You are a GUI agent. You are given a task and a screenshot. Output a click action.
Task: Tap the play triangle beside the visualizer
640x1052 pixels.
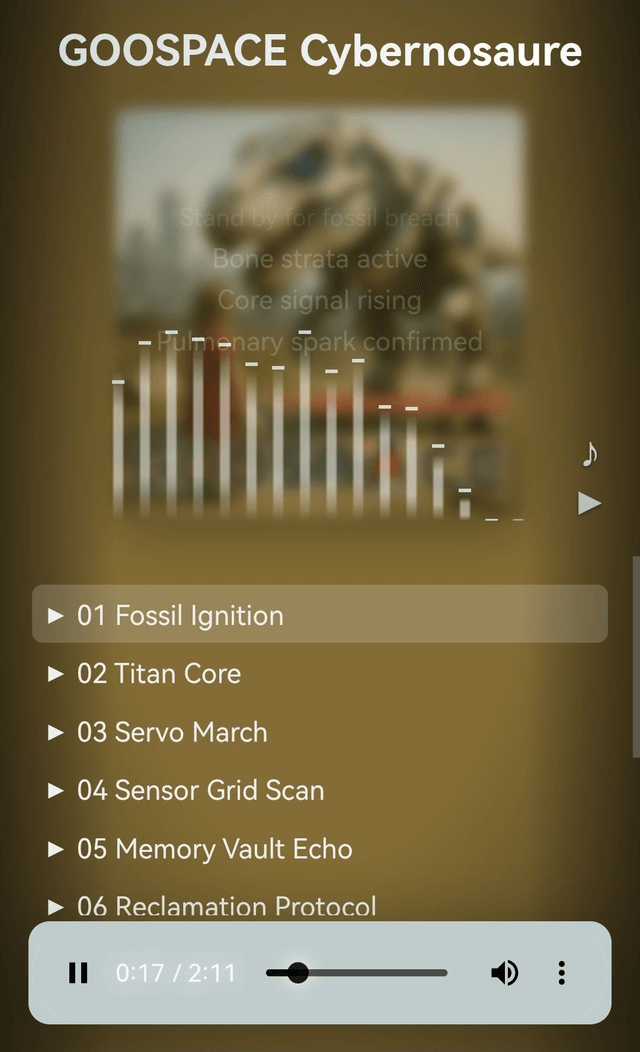pyautogui.click(x=590, y=503)
